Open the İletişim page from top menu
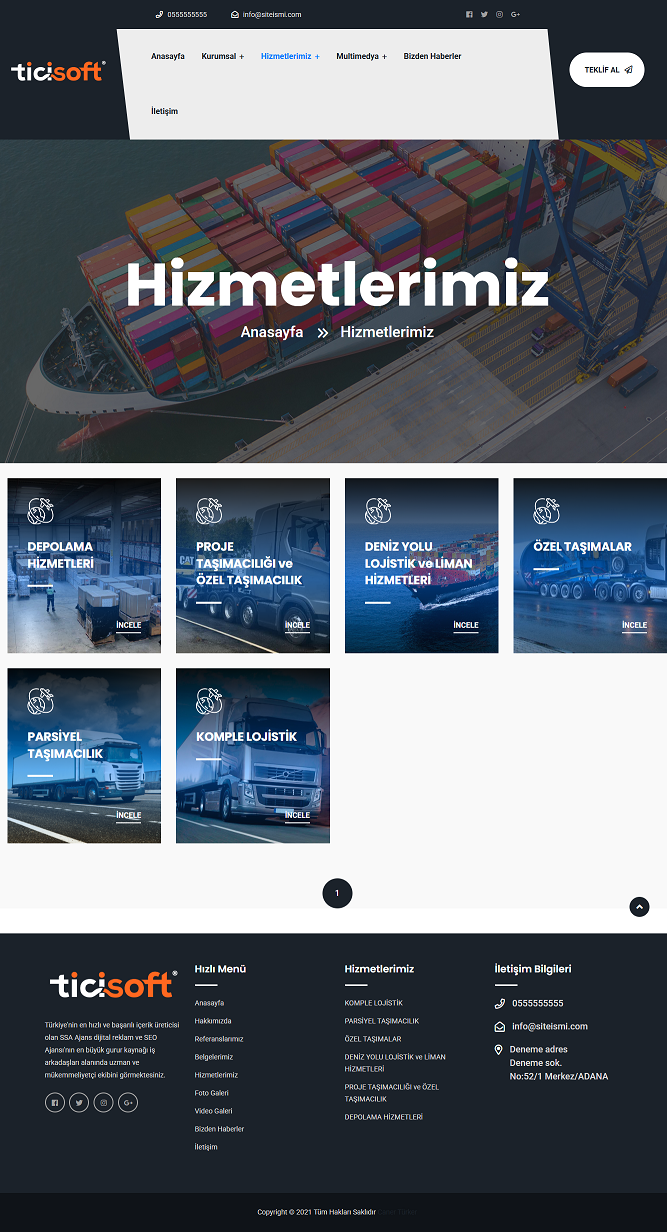 point(164,111)
